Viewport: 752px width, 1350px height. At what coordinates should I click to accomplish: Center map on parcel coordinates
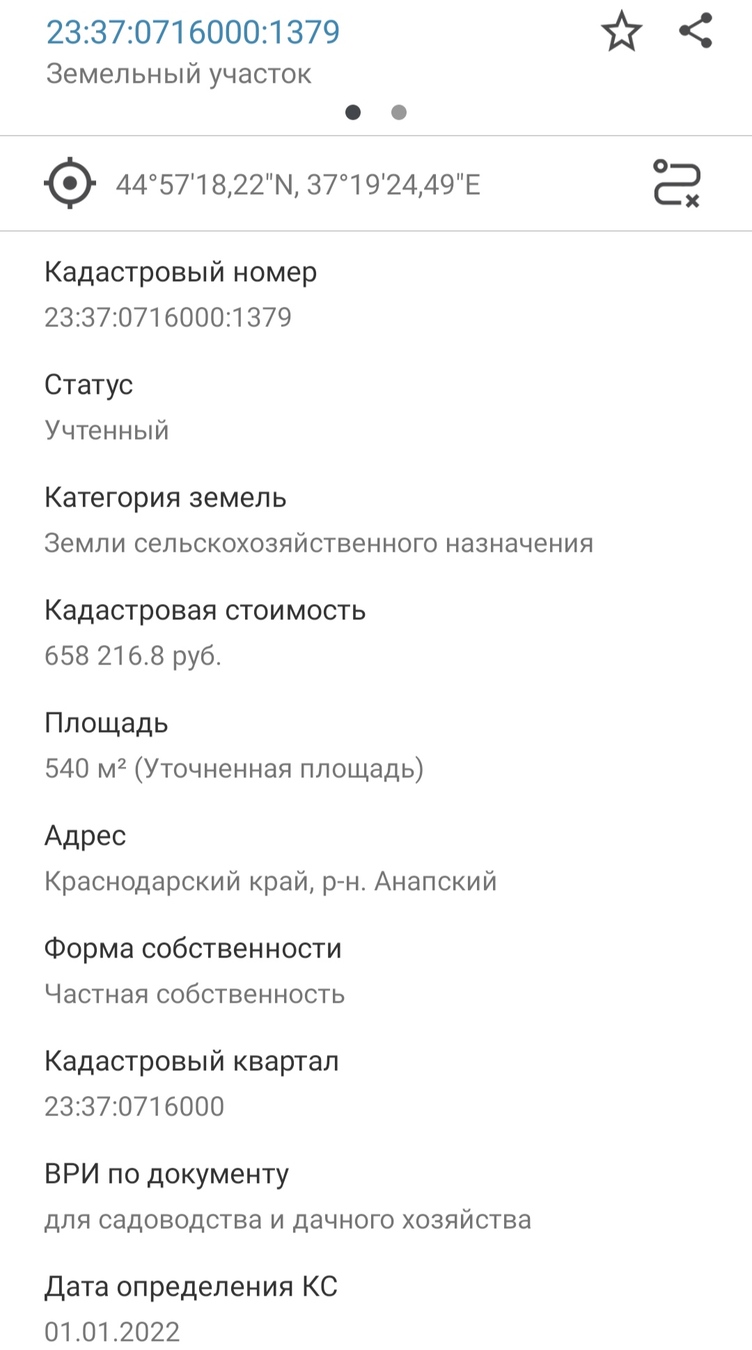point(70,184)
